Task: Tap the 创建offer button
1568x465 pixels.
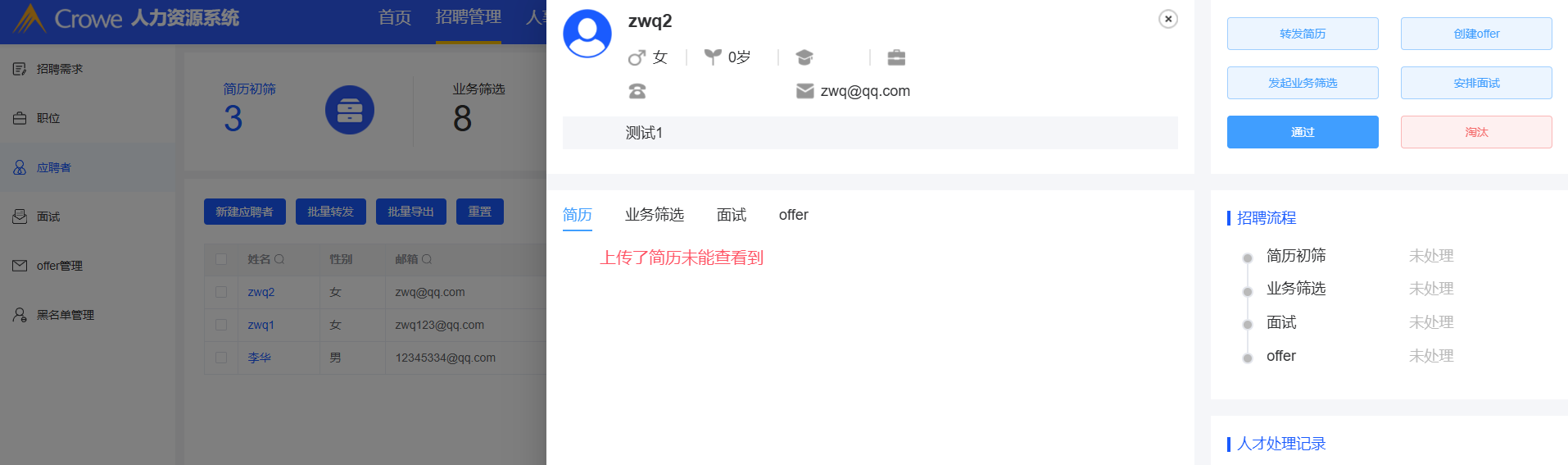Action: point(1475,34)
